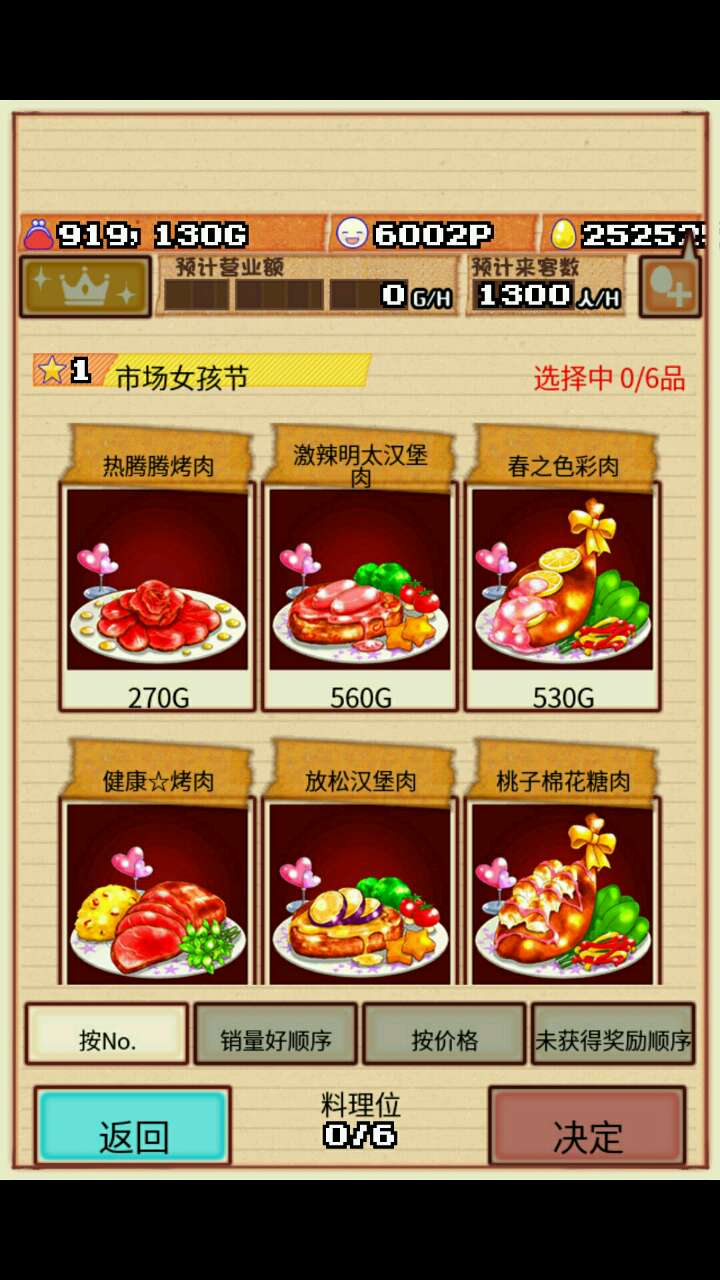The height and width of the screenshot is (1280, 720).
Task: Tap the crown ranking button
Action: (x=85, y=287)
